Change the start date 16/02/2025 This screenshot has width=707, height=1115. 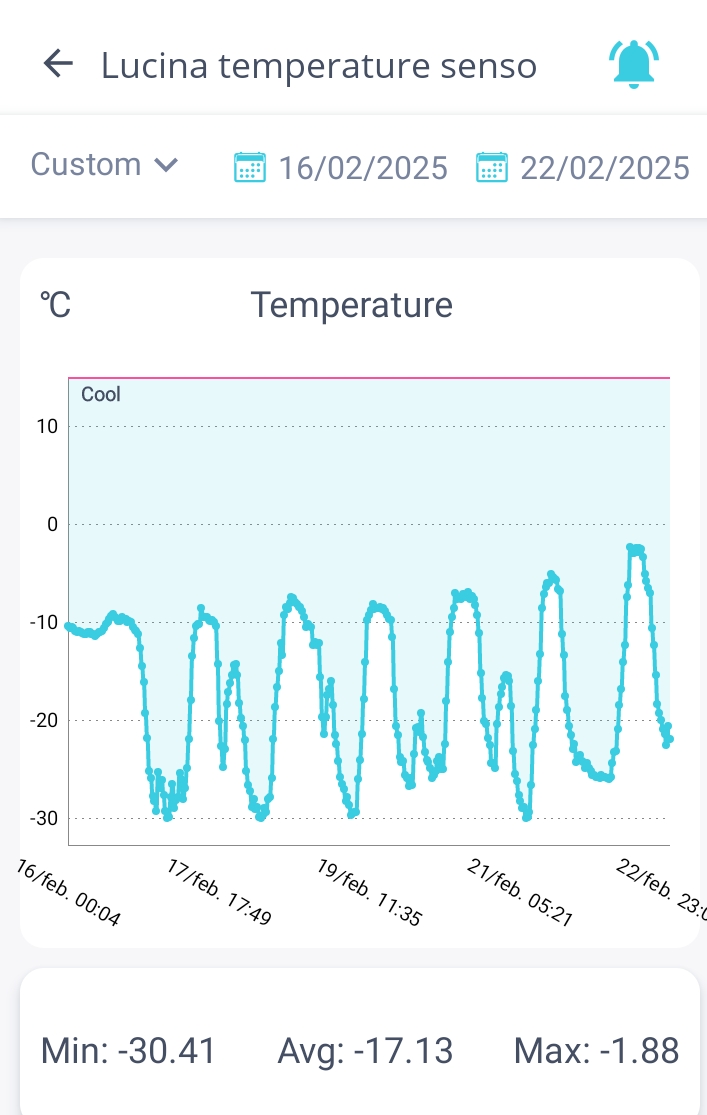tap(341, 168)
